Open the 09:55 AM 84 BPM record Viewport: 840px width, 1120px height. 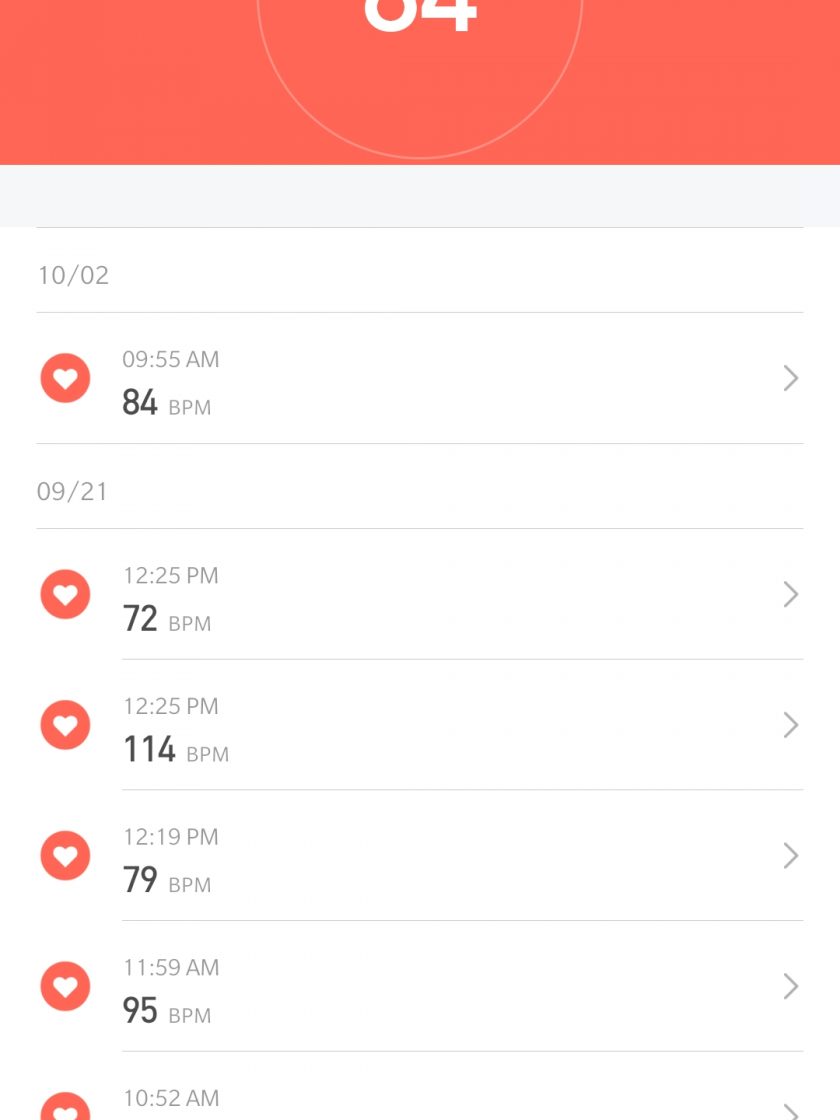coord(420,379)
